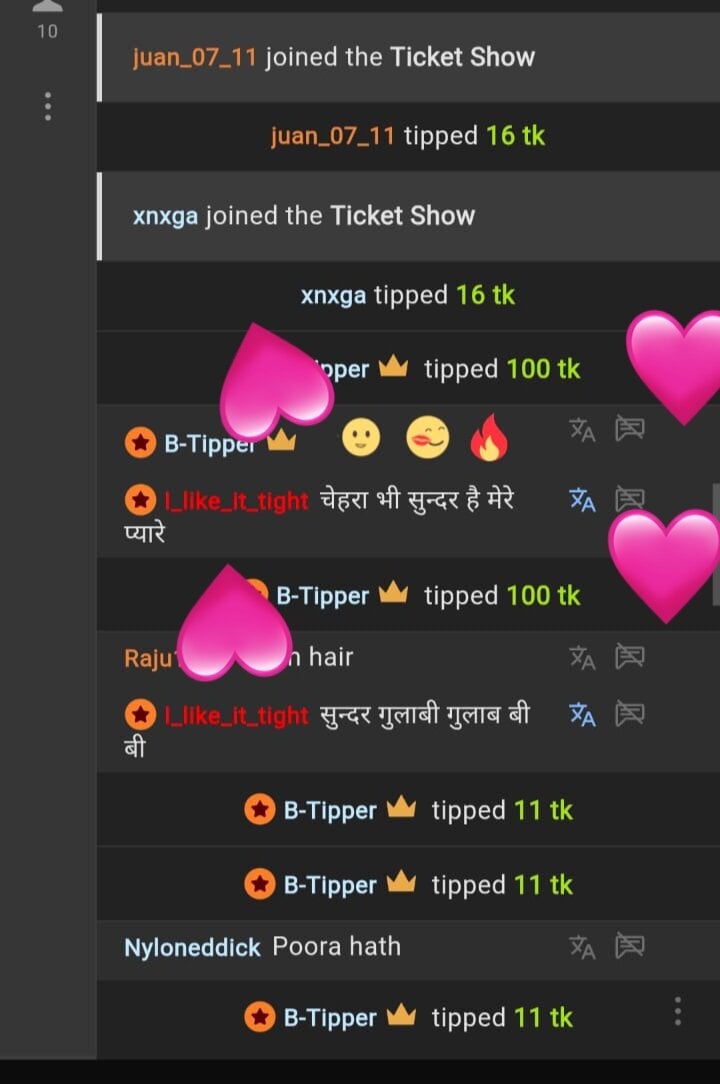
Task: Open the left sidebar three-dot menu
Action: click(47, 107)
